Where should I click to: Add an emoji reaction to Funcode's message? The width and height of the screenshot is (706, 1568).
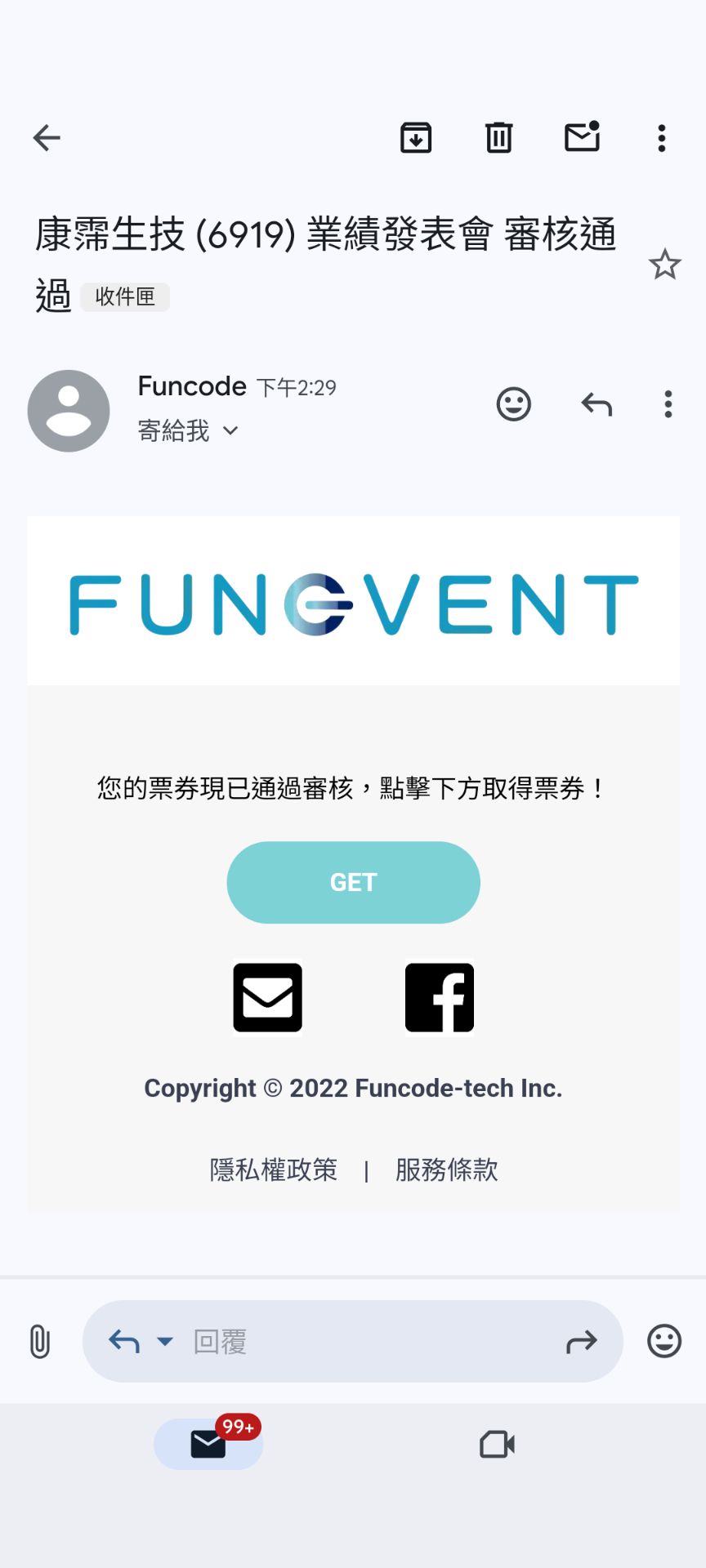click(x=514, y=404)
